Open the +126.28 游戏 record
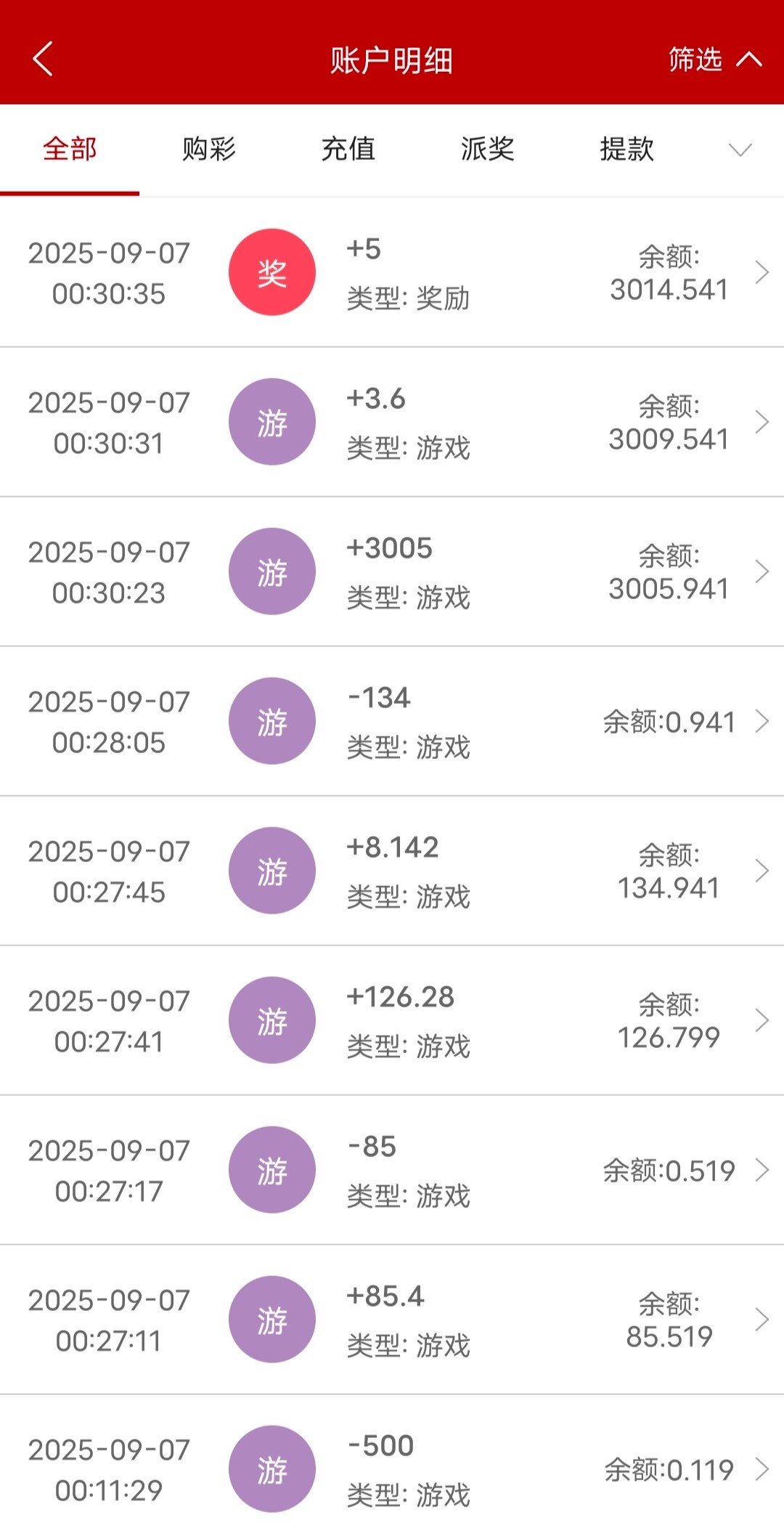 tap(392, 1021)
